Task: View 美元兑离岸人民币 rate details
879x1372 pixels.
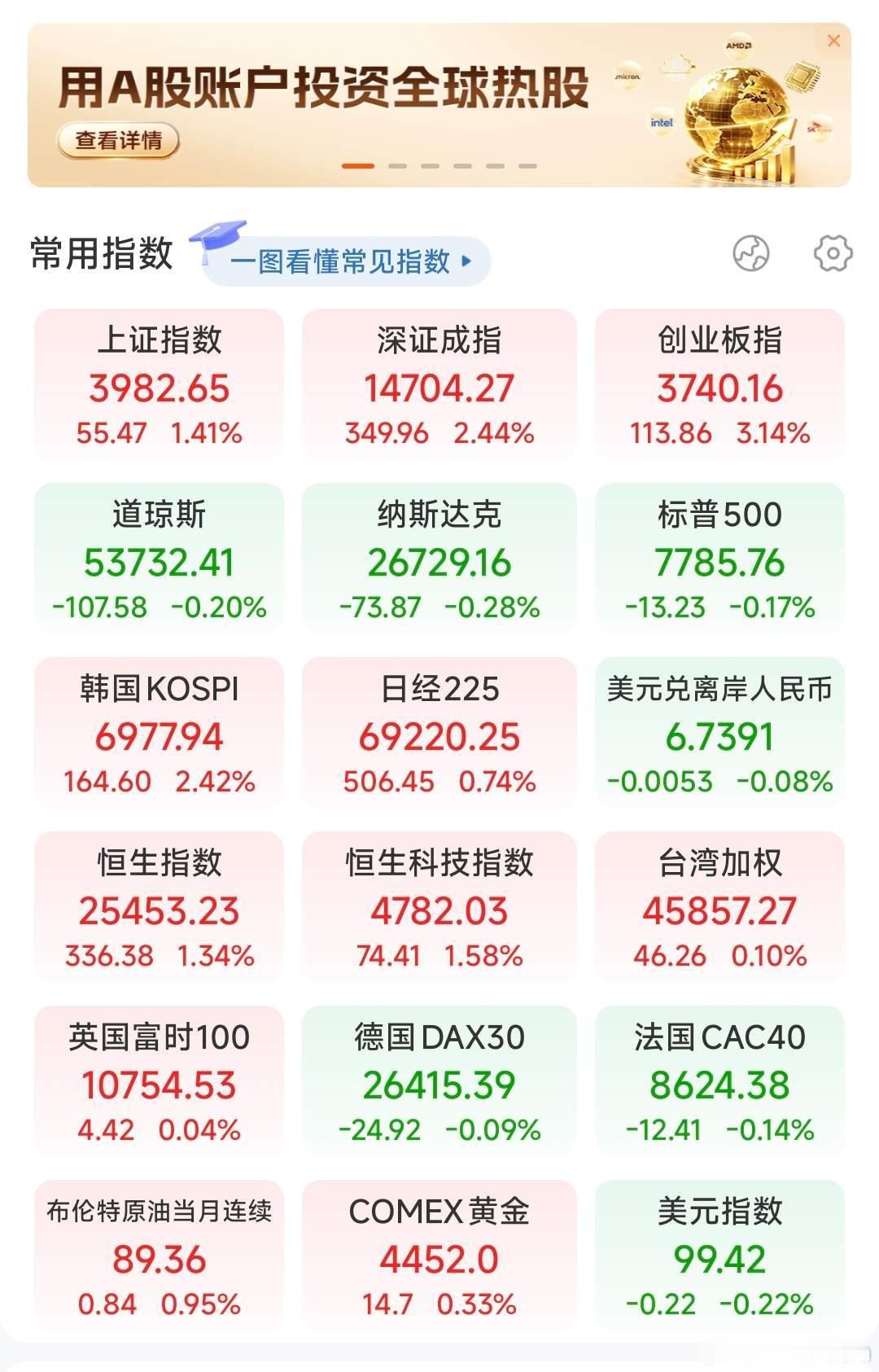Action: tap(720, 734)
